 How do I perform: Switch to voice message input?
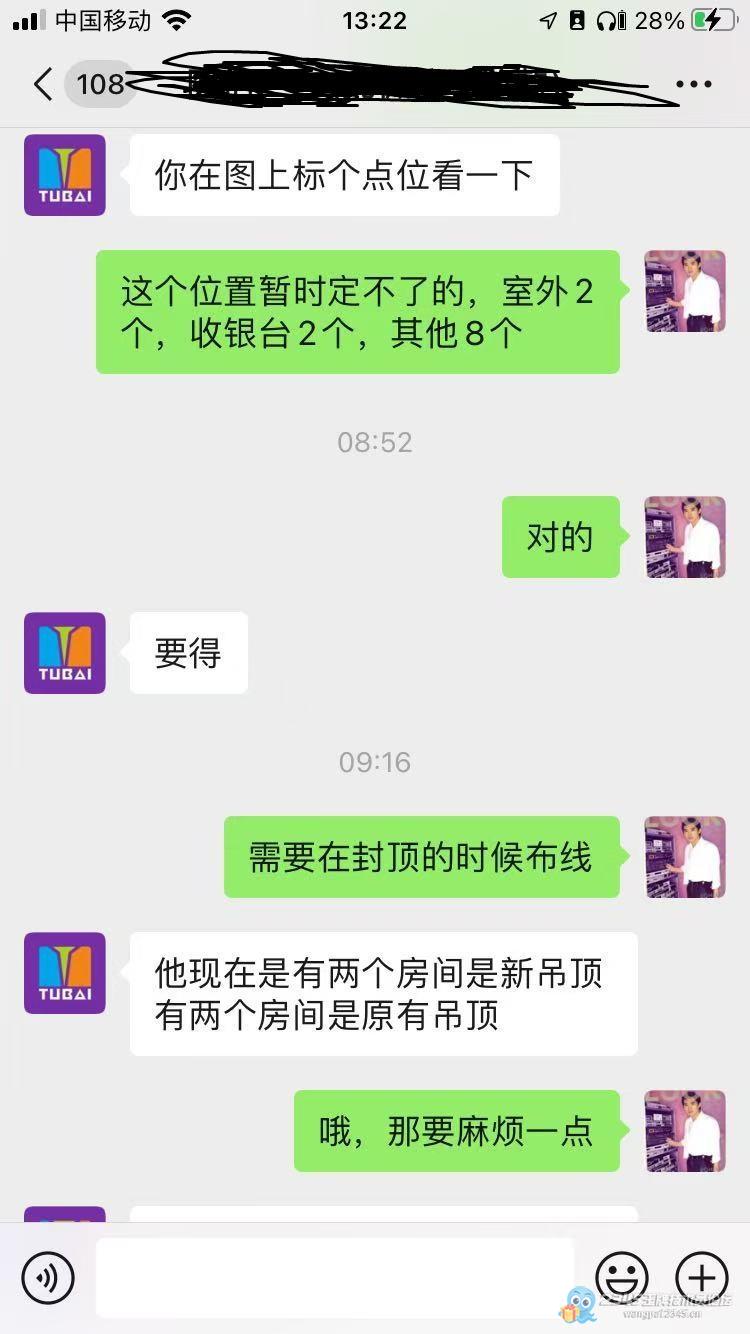point(48,1277)
